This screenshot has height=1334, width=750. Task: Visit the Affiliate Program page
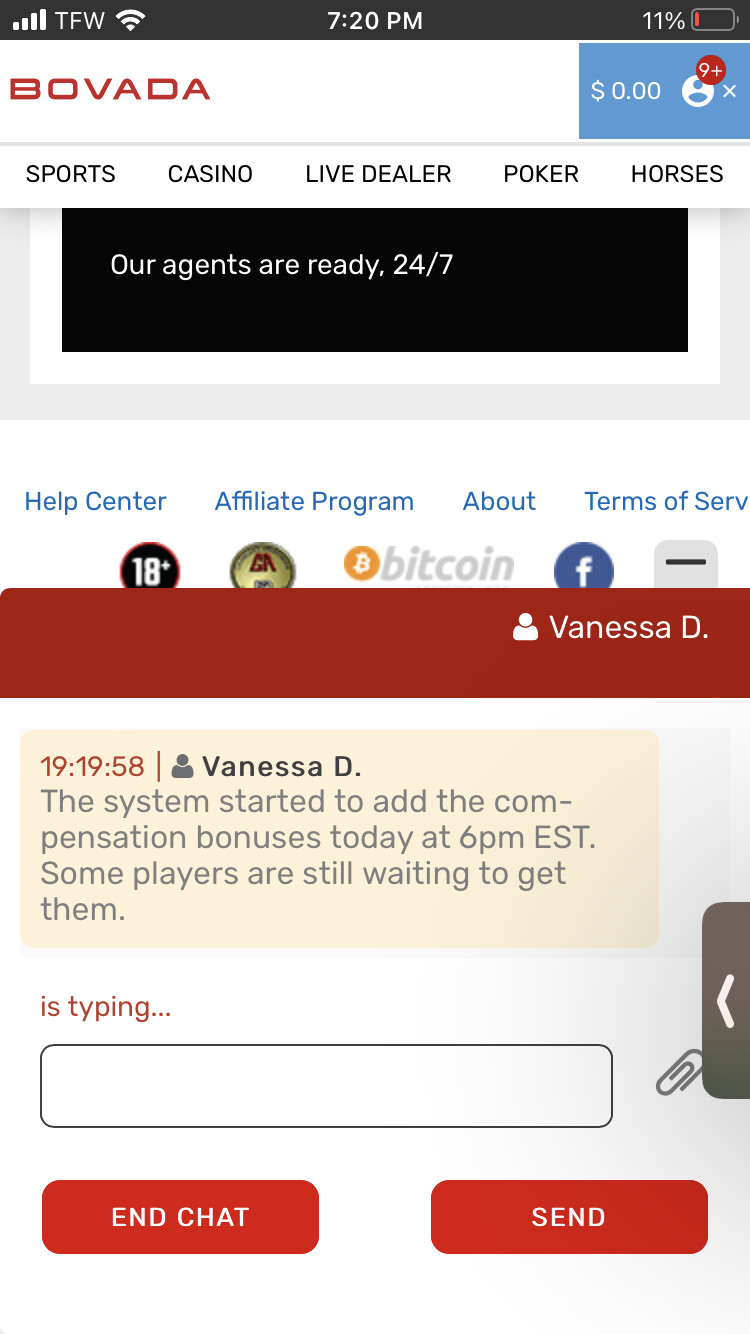click(x=314, y=501)
